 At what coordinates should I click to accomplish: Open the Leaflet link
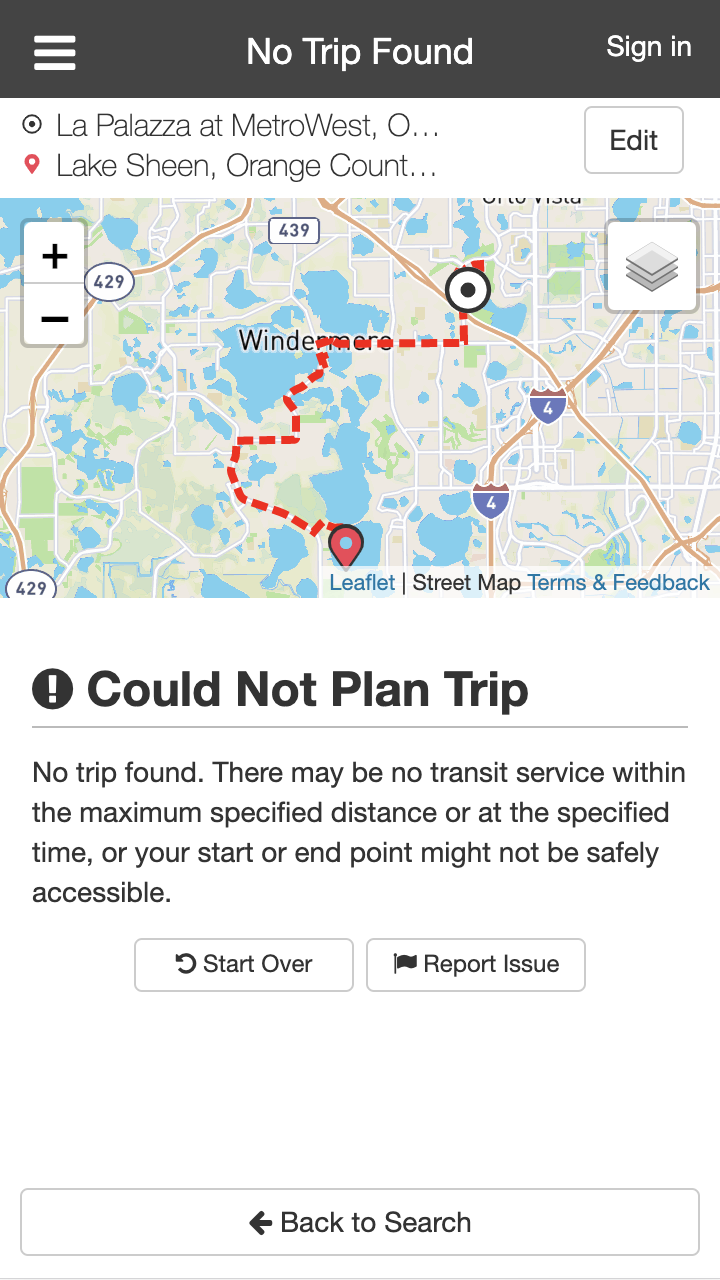(362, 583)
